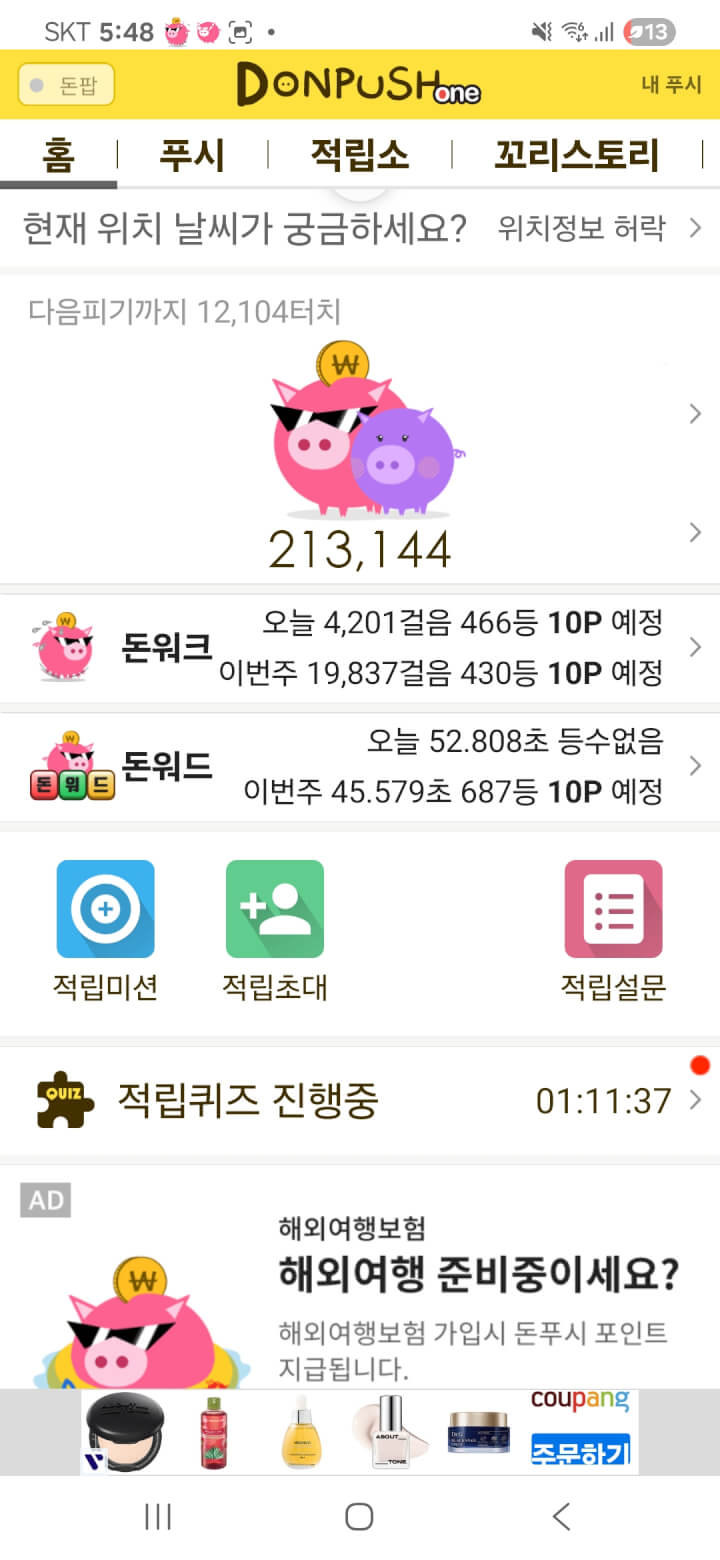The height and width of the screenshot is (1560, 720).
Task: Go back with the system back button
Action: point(561,1516)
